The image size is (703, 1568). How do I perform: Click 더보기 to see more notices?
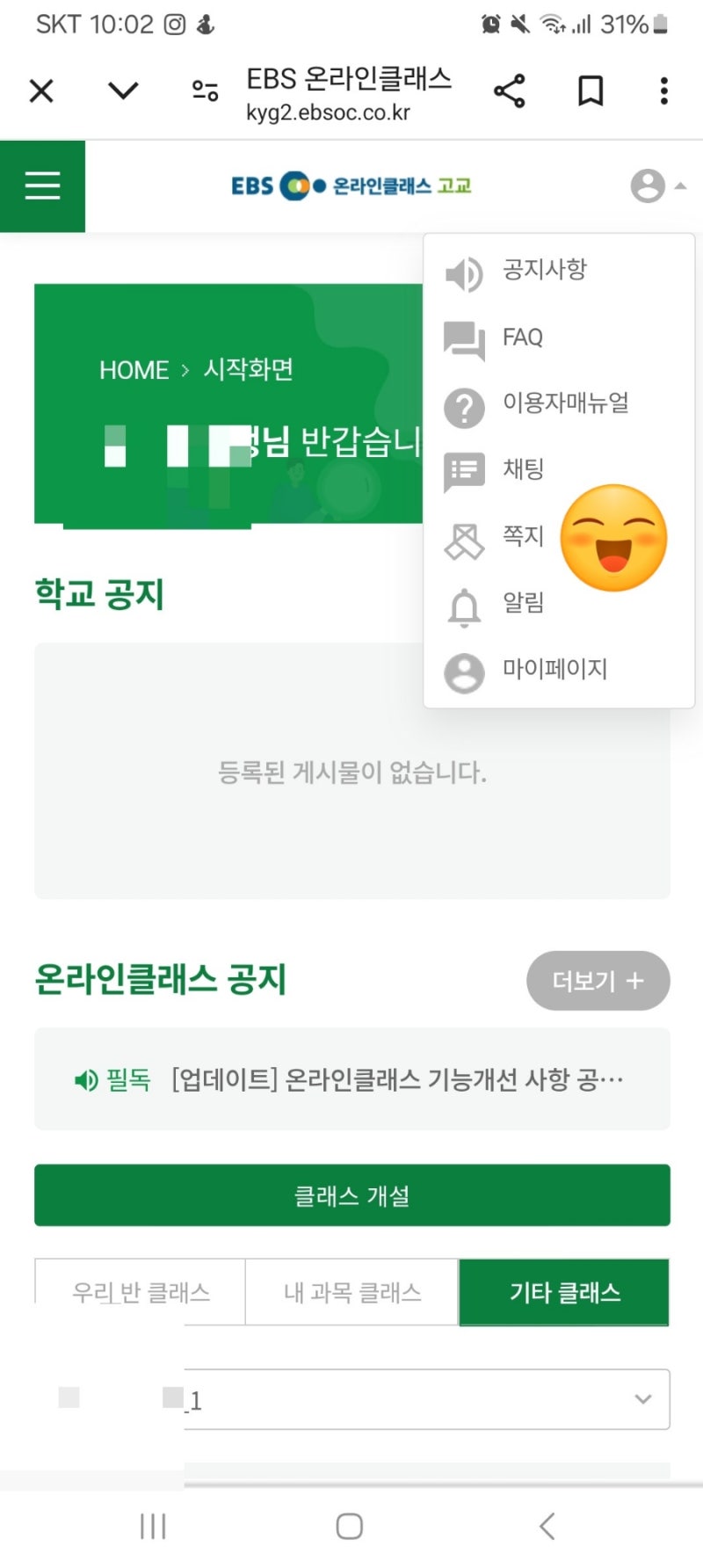click(x=598, y=981)
